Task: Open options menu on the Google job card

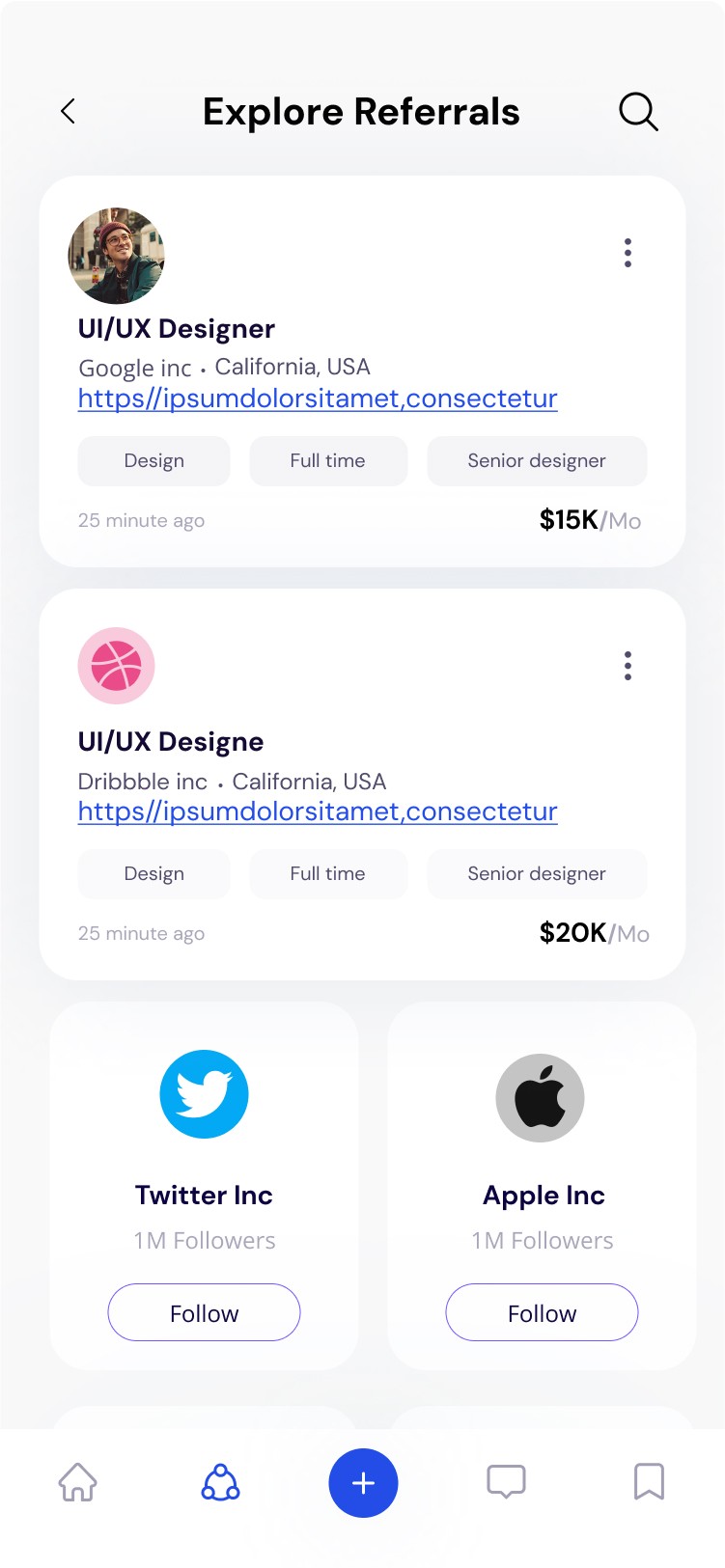Action: click(627, 253)
